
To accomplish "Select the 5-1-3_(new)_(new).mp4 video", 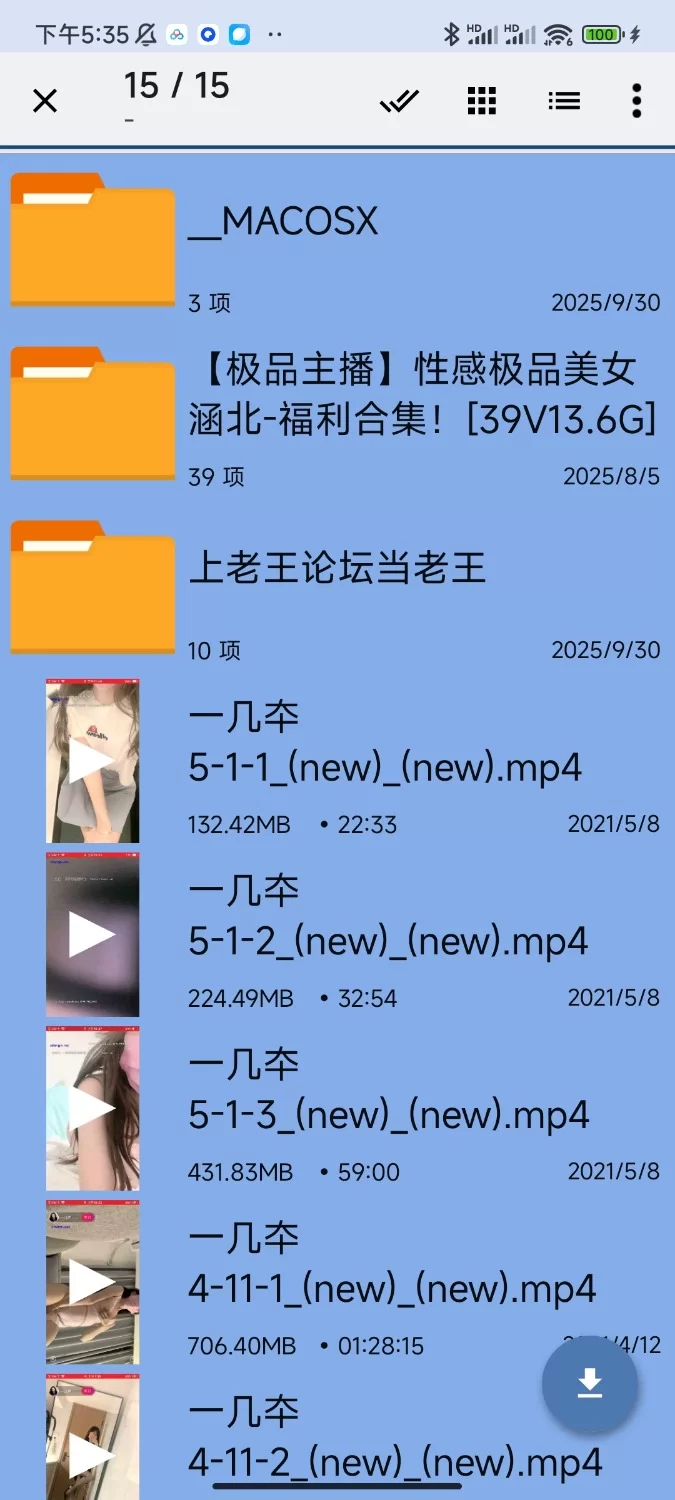I will (337, 1110).
